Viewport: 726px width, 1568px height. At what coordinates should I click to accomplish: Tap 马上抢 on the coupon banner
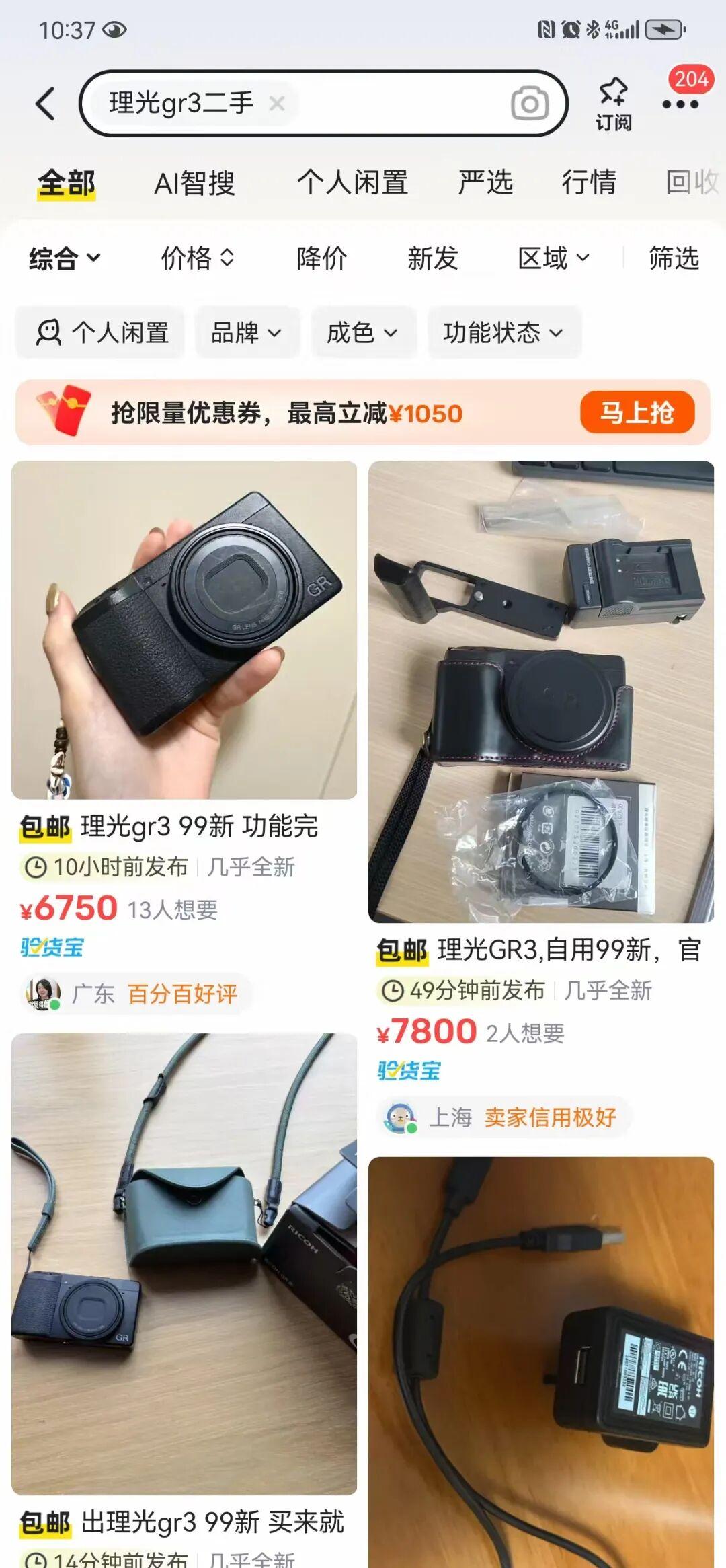(x=637, y=412)
